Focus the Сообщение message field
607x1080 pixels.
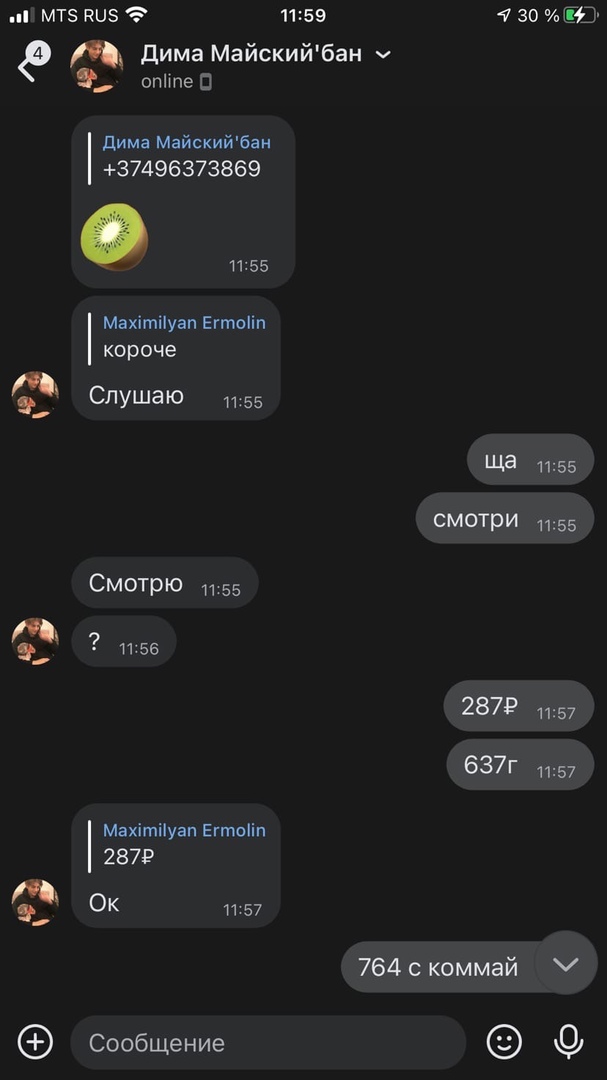pyautogui.click(x=267, y=1043)
